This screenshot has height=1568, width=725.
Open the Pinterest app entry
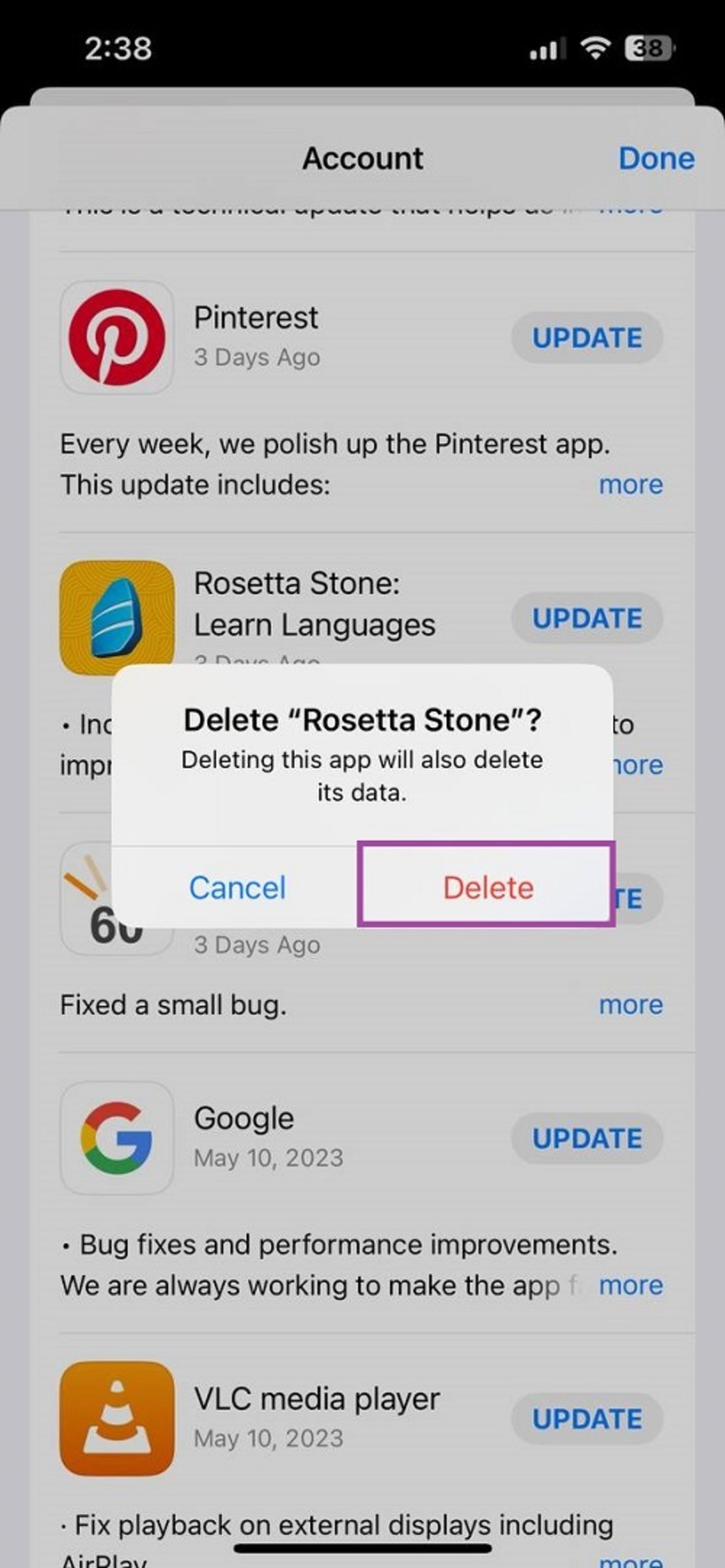[256, 319]
